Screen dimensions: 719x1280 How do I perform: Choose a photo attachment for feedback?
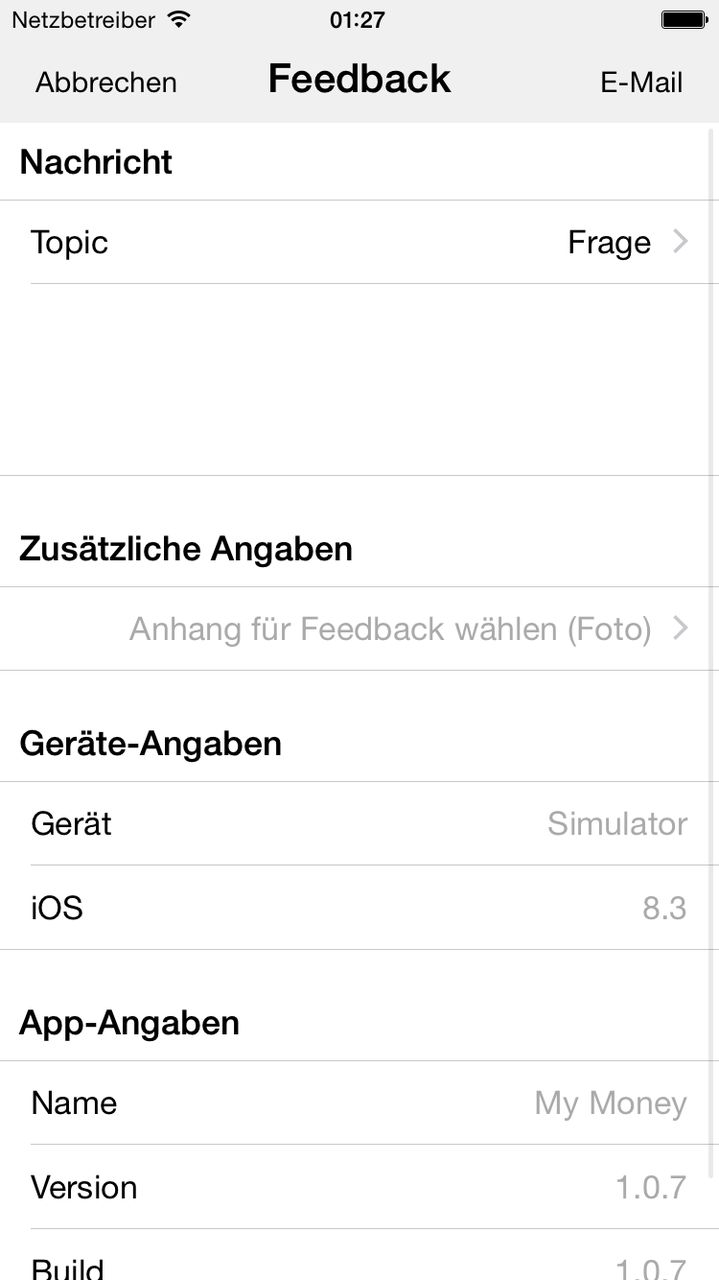pyautogui.click(x=359, y=629)
